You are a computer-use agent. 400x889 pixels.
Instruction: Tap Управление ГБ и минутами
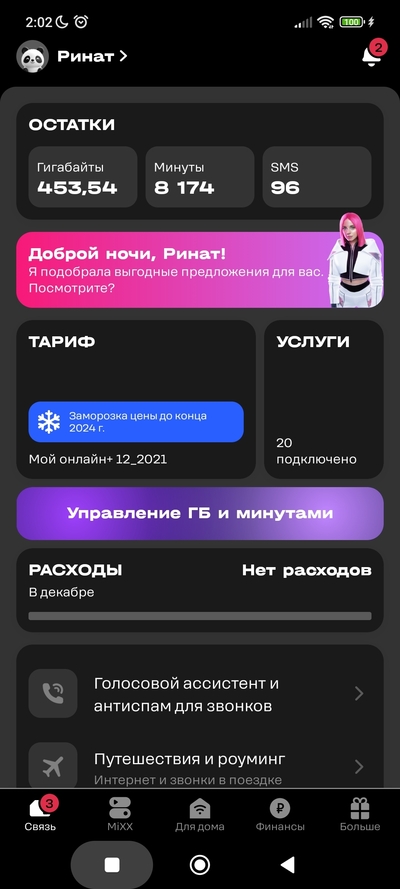coord(199,514)
